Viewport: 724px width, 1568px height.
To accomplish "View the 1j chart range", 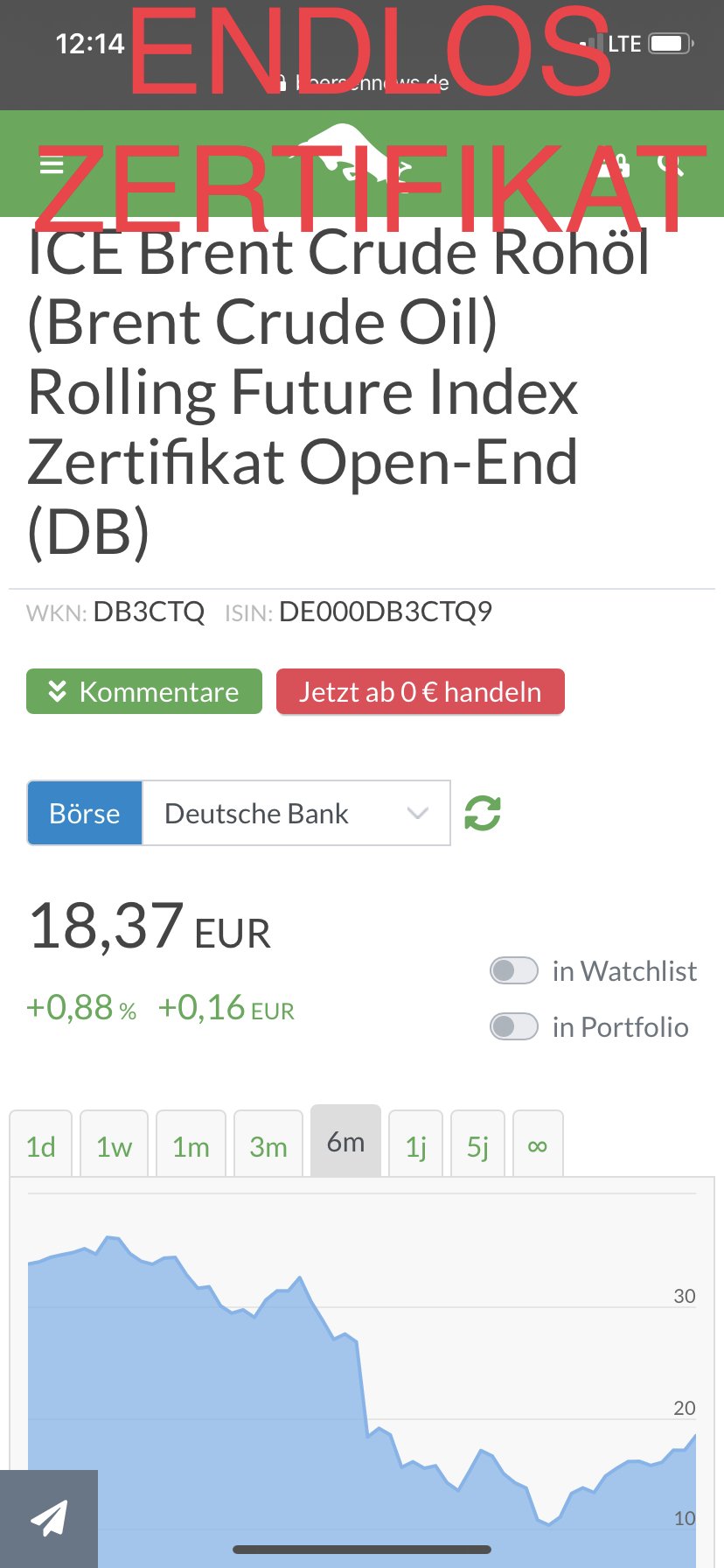I will coord(416,1145).
